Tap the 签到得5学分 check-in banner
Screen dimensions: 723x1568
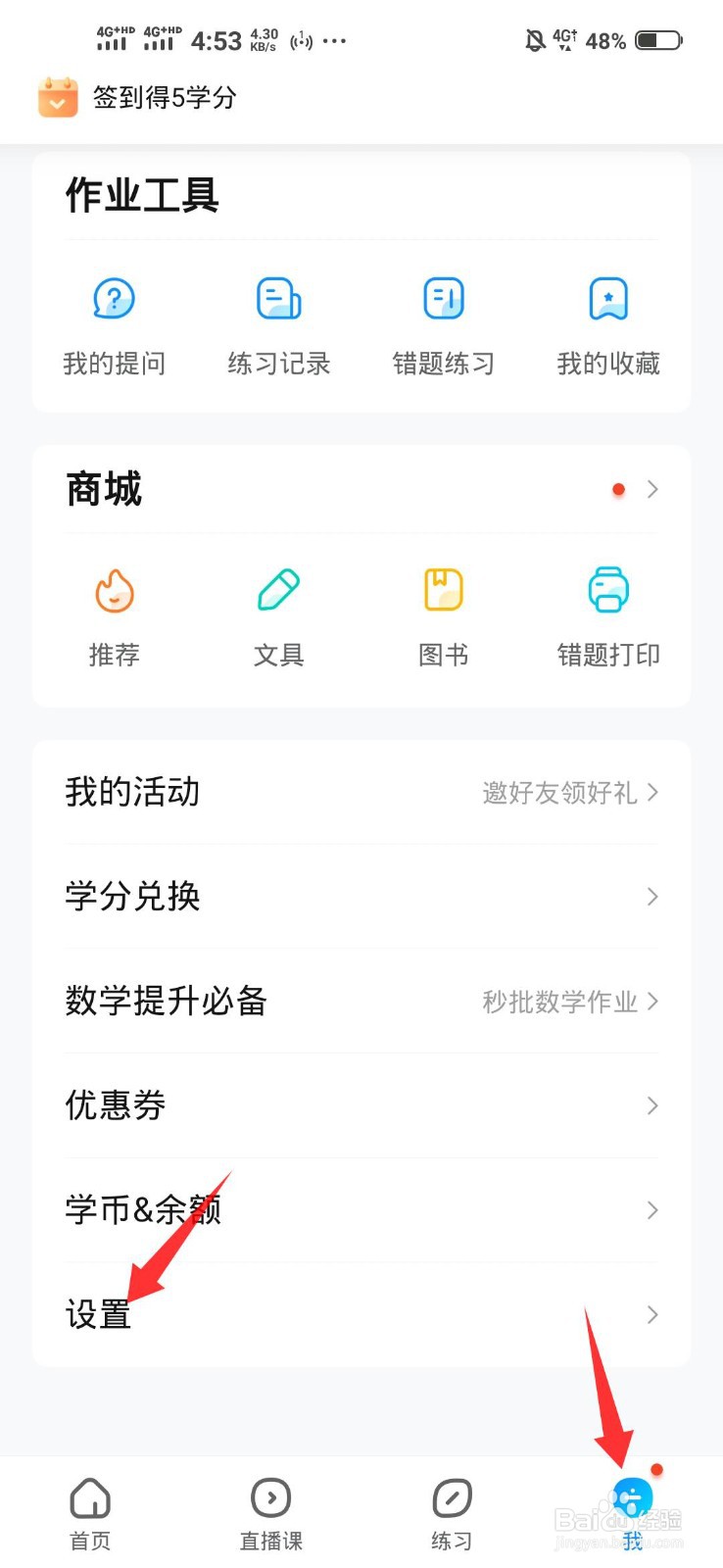pos(137,97)
